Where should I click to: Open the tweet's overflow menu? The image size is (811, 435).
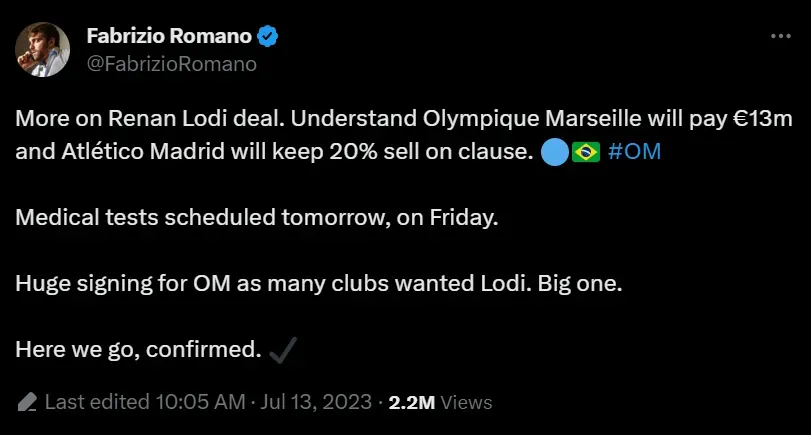click(x=780, y=37)
